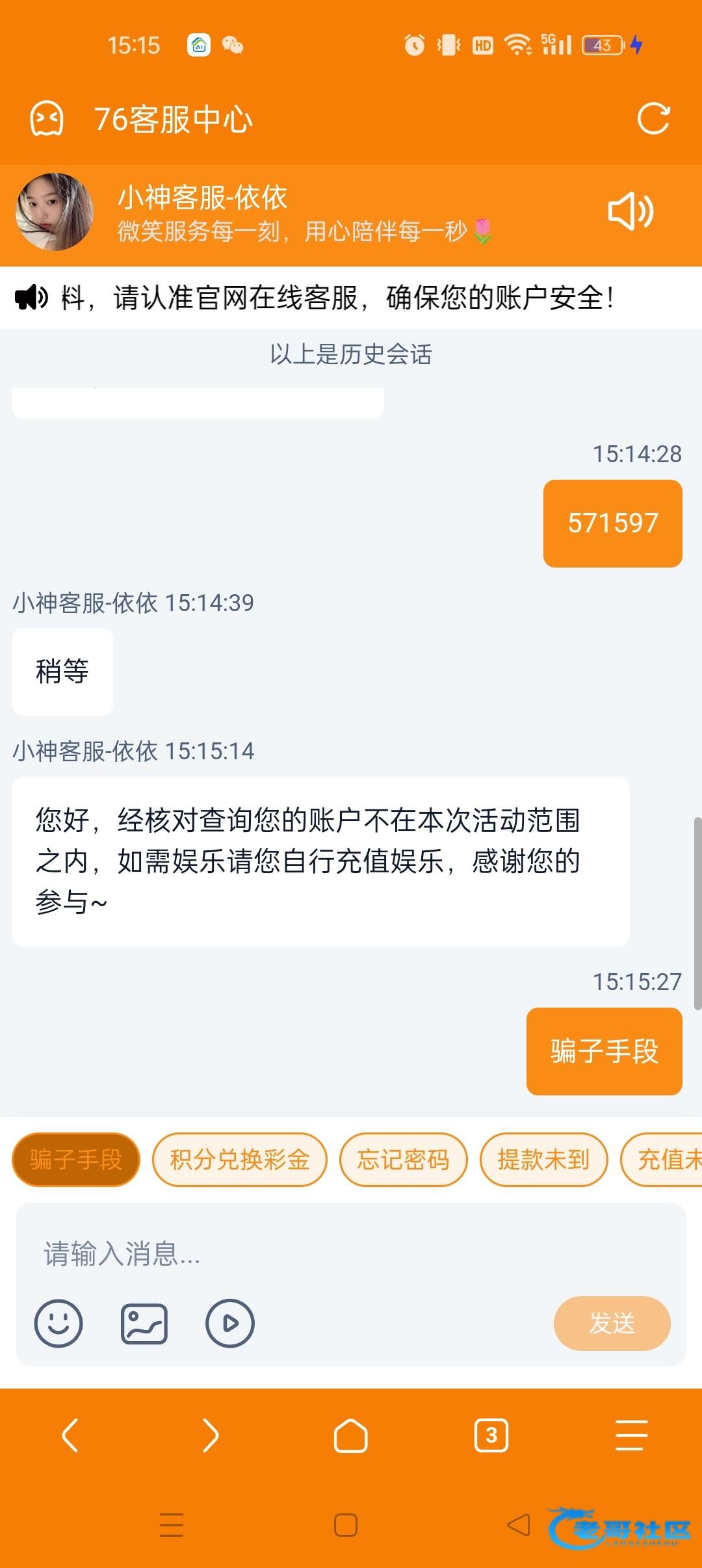Screen dimensions: 702x1568
Task: Open the system recent apps
Action: tap(172, 1525)
